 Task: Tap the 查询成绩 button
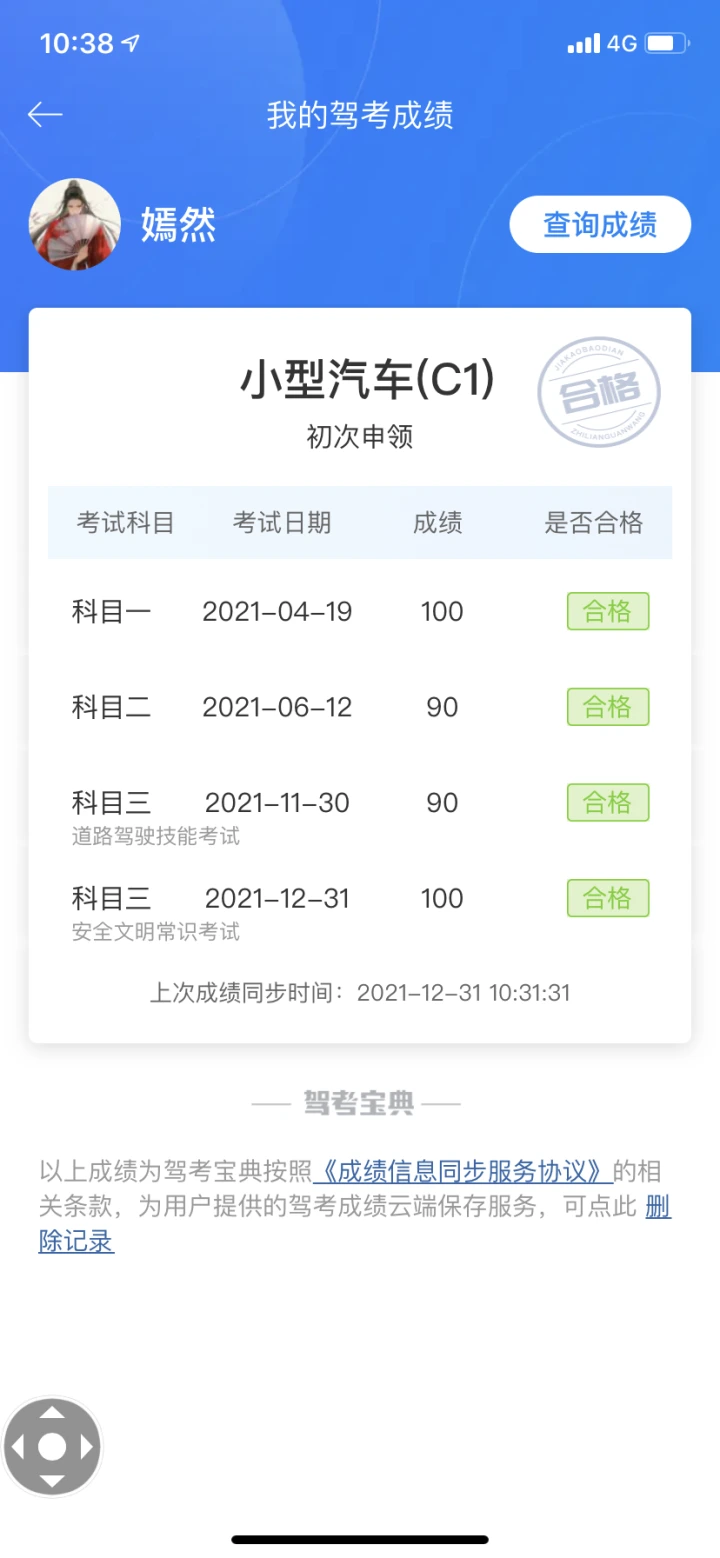pyautogui.click(x=600, y=224)
